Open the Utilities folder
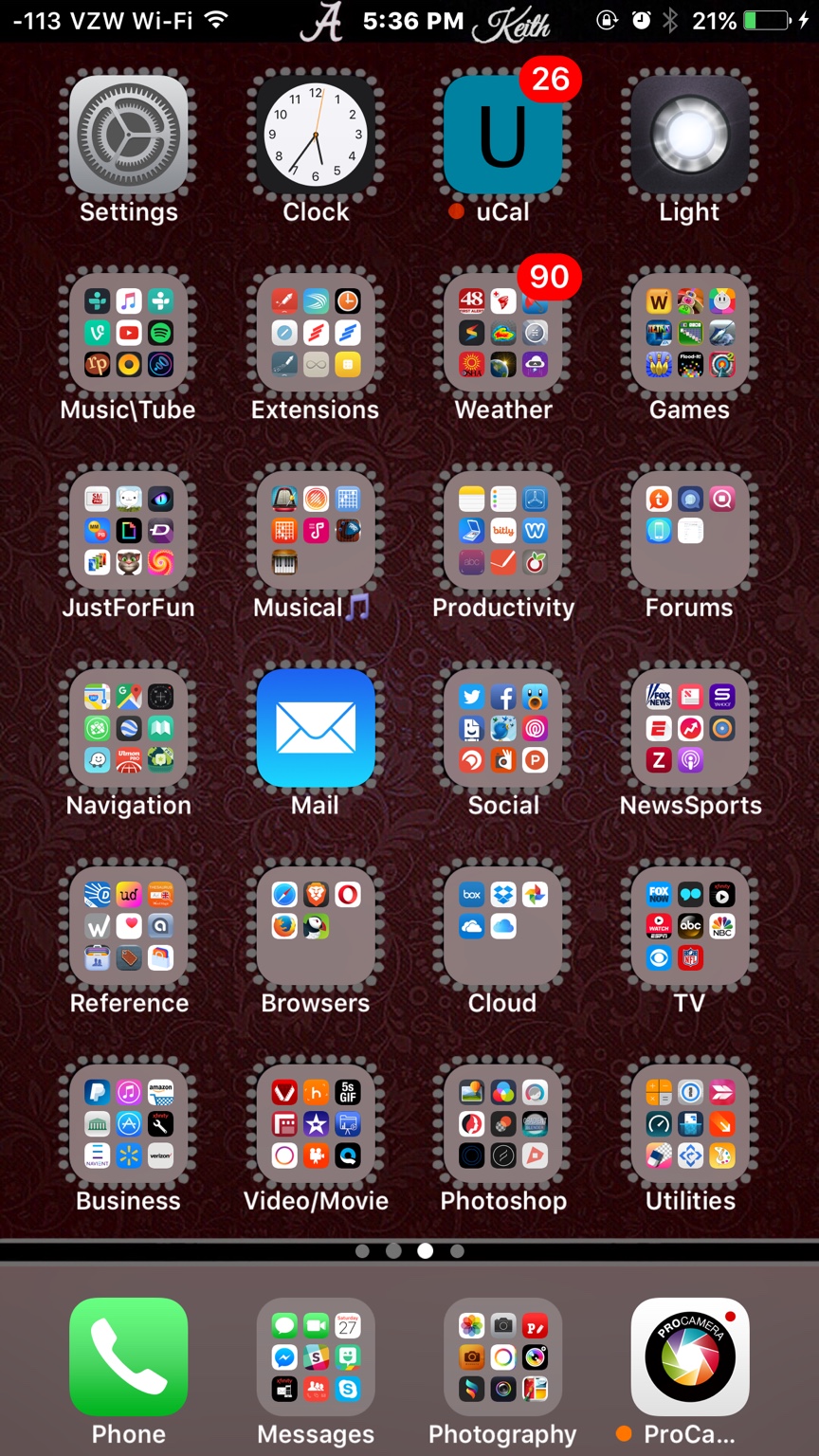This screenshot has width=819, height=1456. tap(689, 1123)
